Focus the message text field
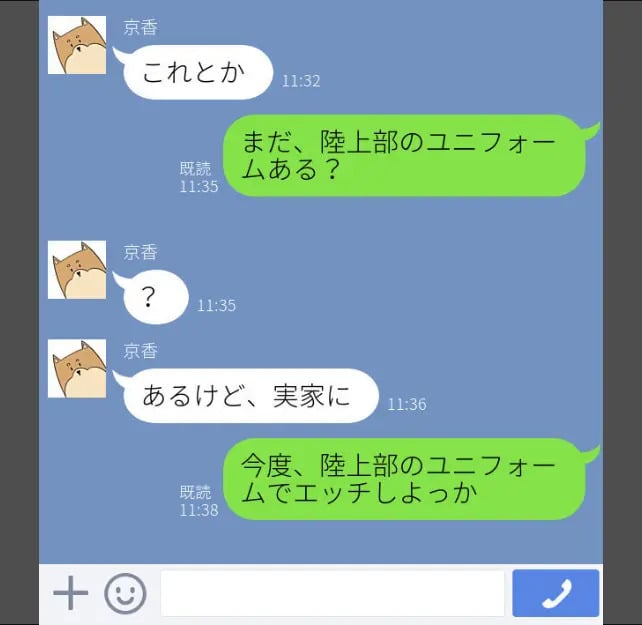 tap(332, 594)
